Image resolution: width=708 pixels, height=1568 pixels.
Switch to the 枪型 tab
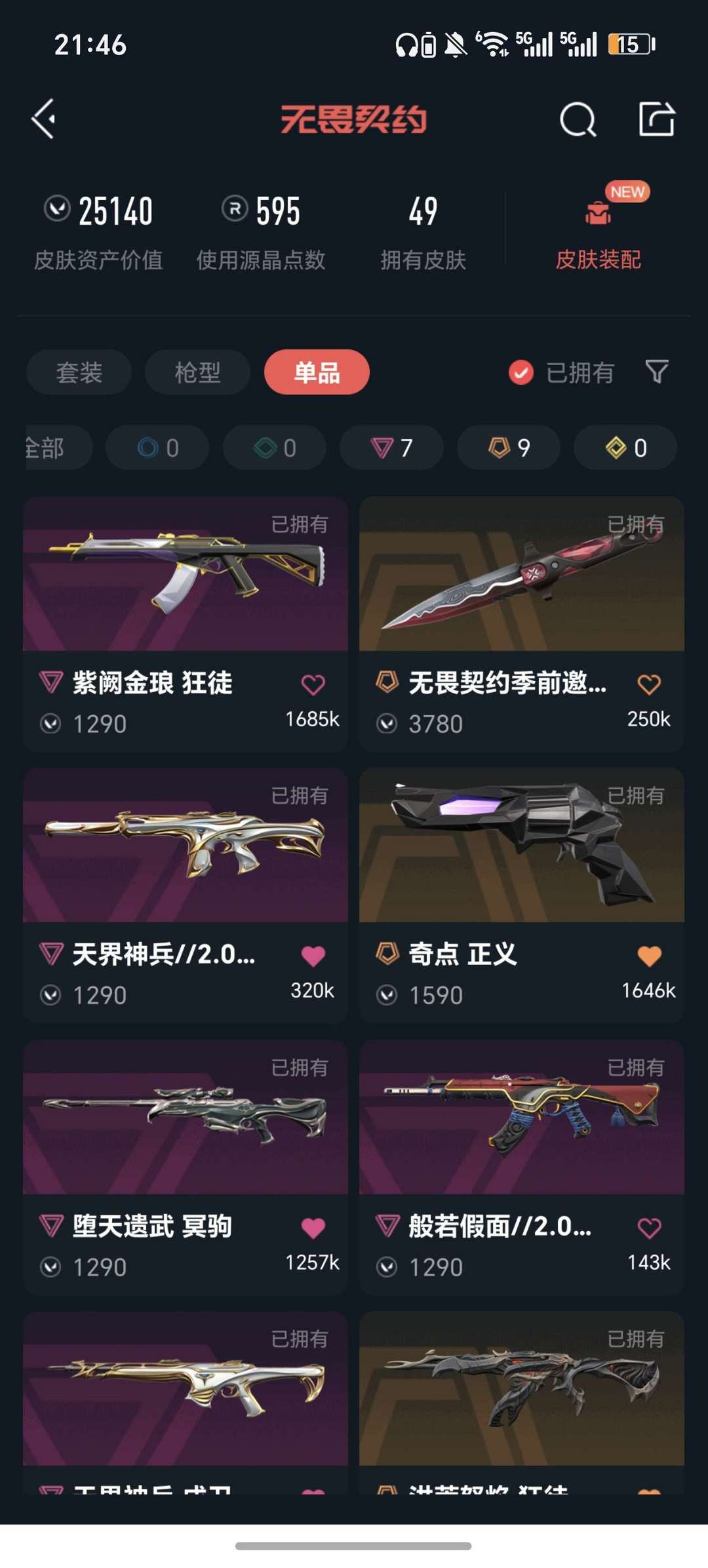[197, 372]
